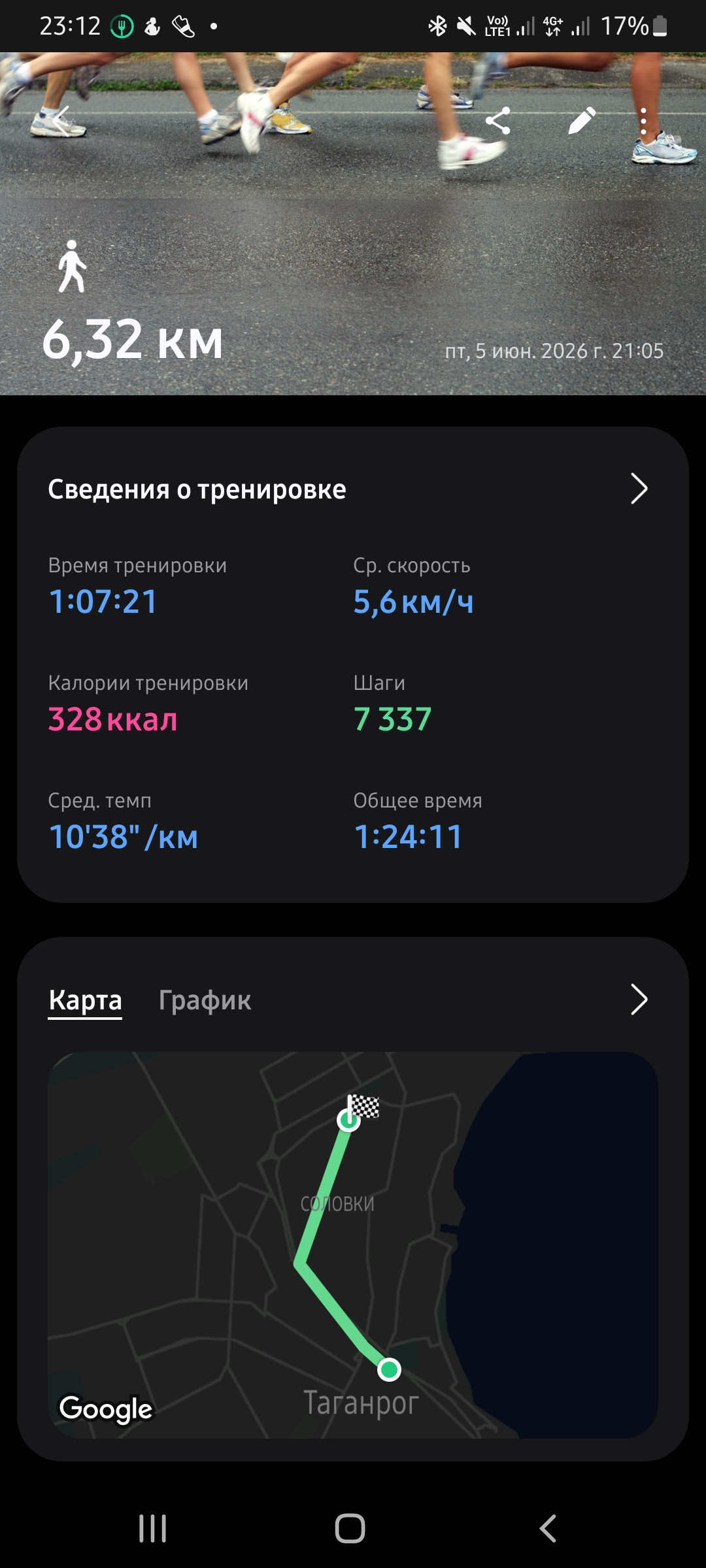
Task: Share this walking workout
Action: (x=498, y=121)
